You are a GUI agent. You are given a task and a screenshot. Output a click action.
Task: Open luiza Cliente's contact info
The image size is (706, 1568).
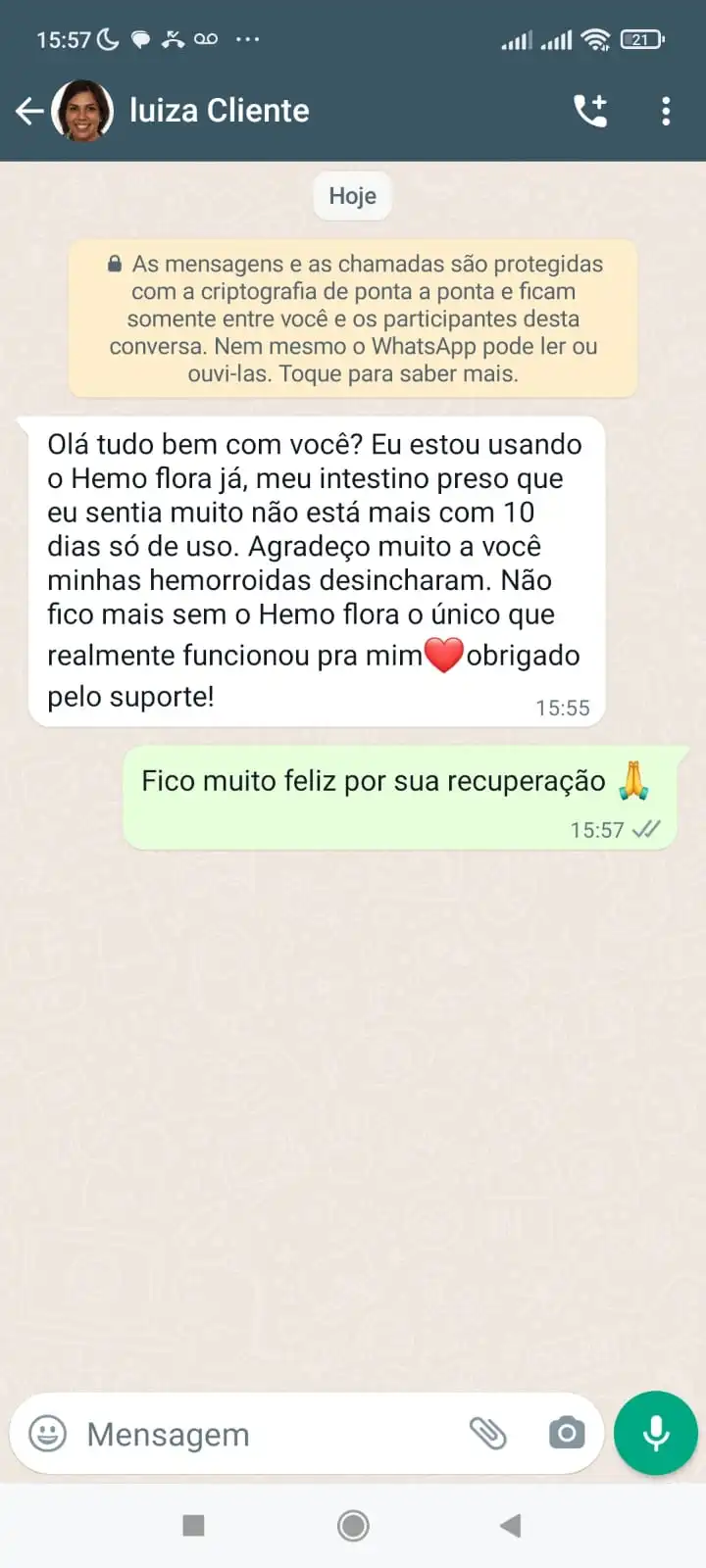point(219,111)
